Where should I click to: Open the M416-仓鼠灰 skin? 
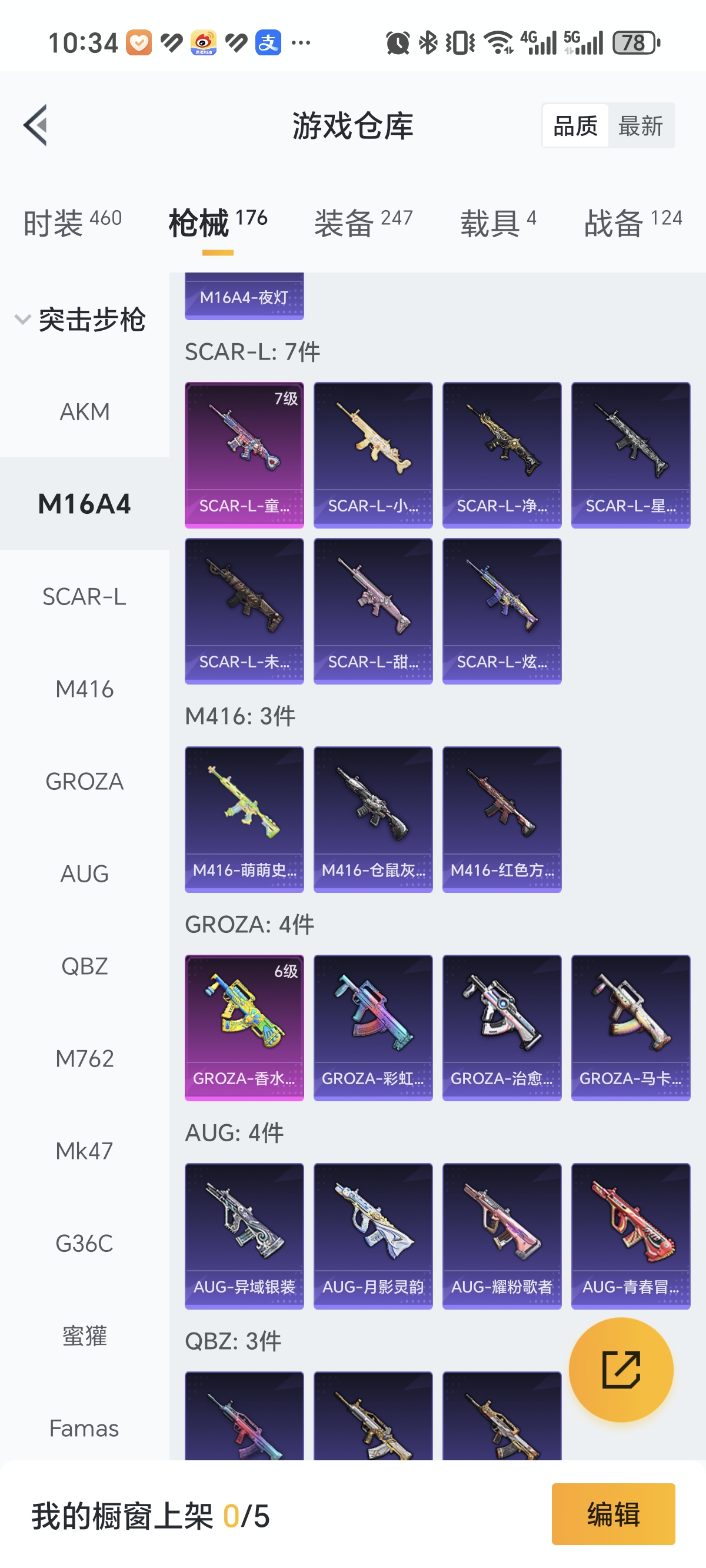[x=372, y=819]
